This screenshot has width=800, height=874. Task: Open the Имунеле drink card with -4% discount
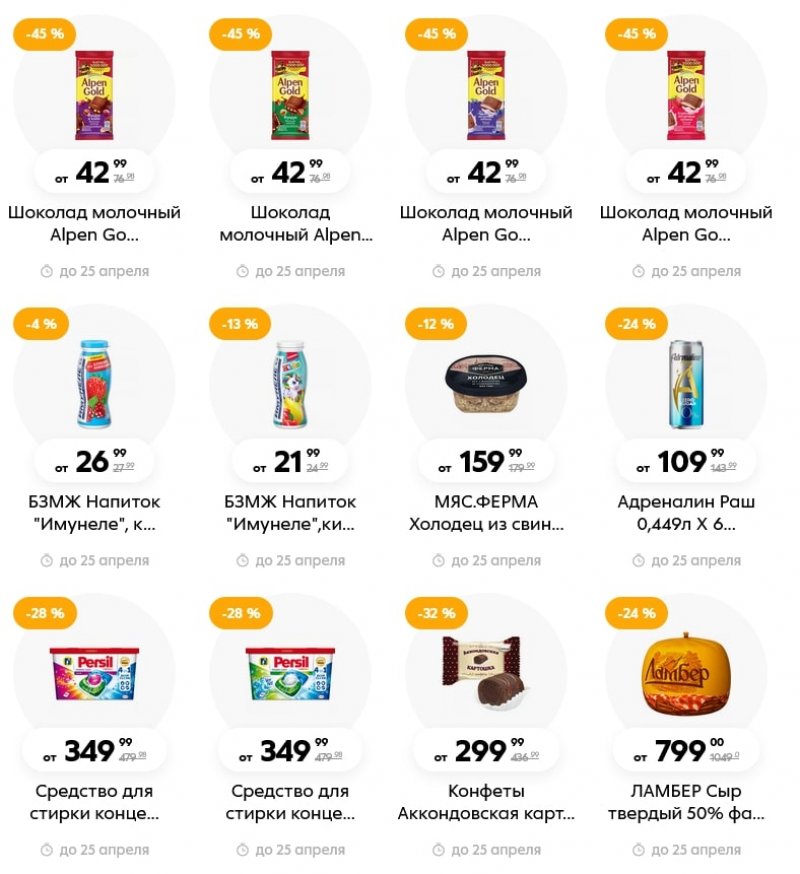click(94, 385)
